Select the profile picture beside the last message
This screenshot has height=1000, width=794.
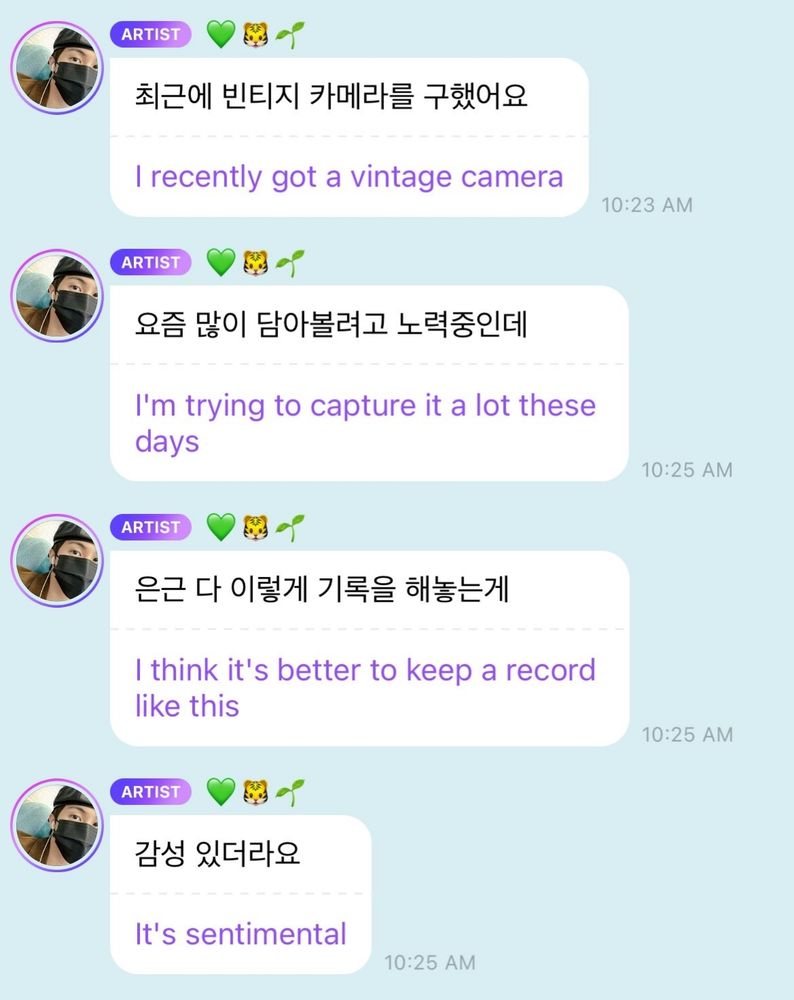(x=55, y=826)
